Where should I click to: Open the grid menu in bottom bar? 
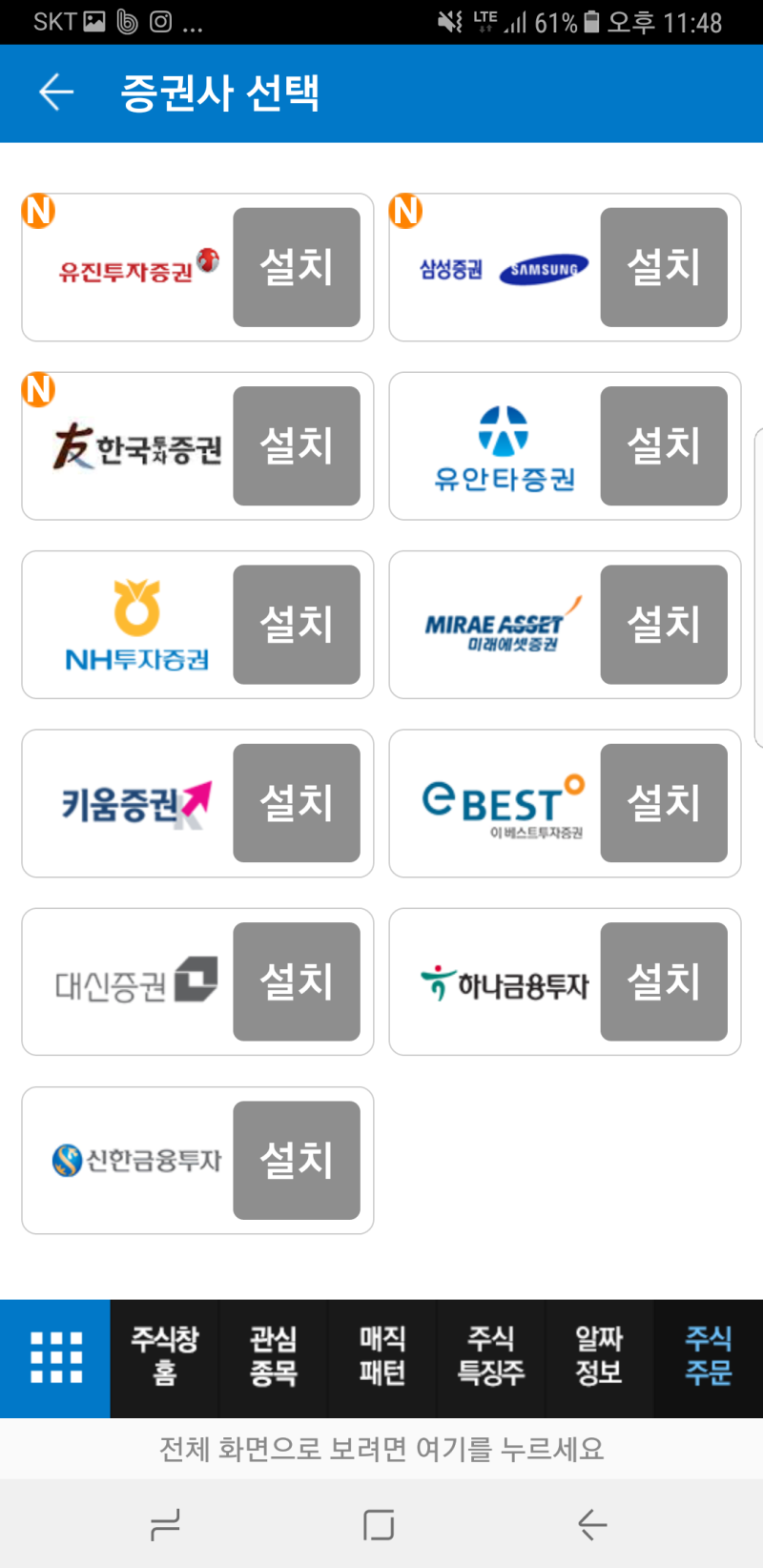(x=54, y=1358)
